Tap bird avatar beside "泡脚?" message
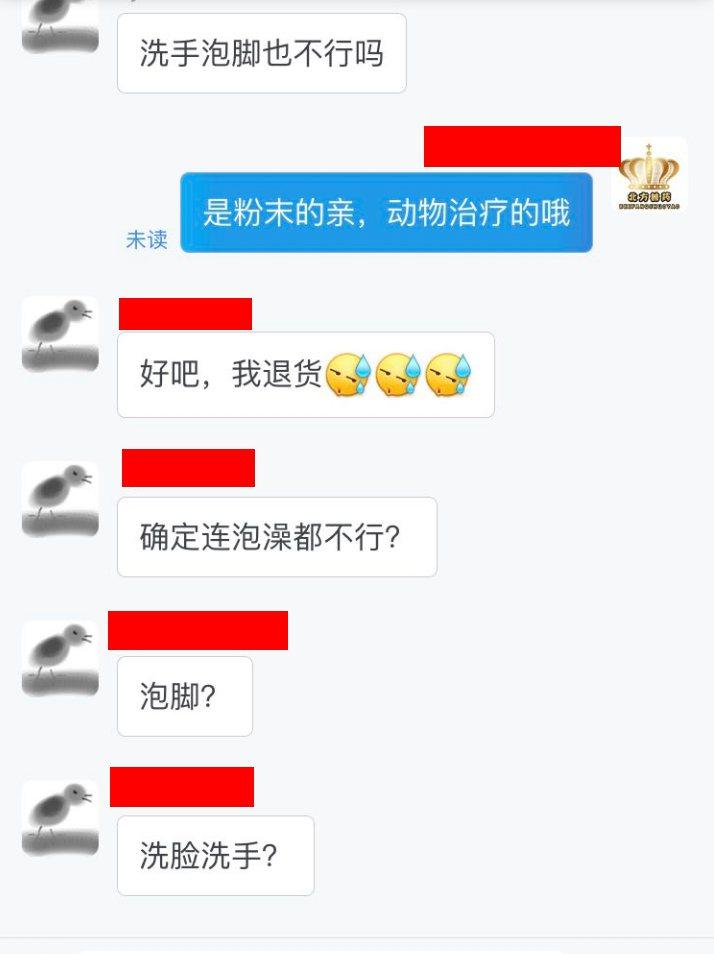This screenshot has height=954, width=714. (60, 658)
